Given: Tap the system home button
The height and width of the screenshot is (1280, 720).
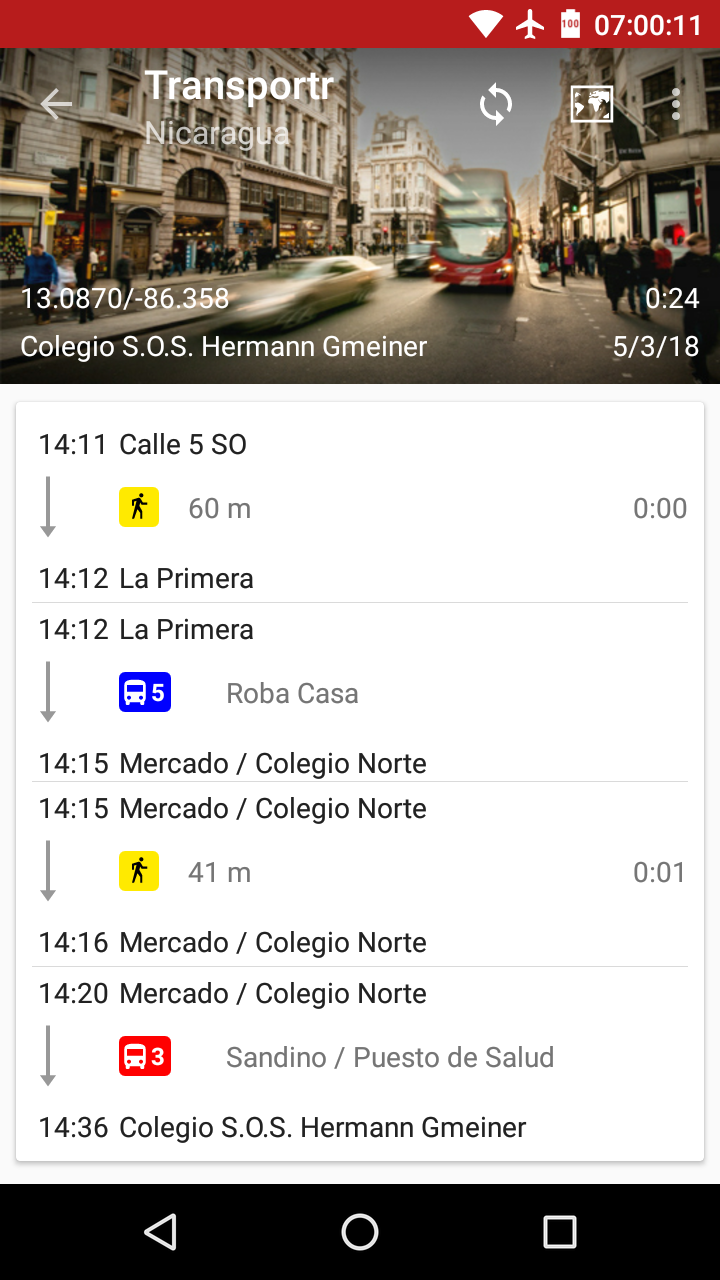Looking at the screenshot, I should click(x=360, y=1232).
